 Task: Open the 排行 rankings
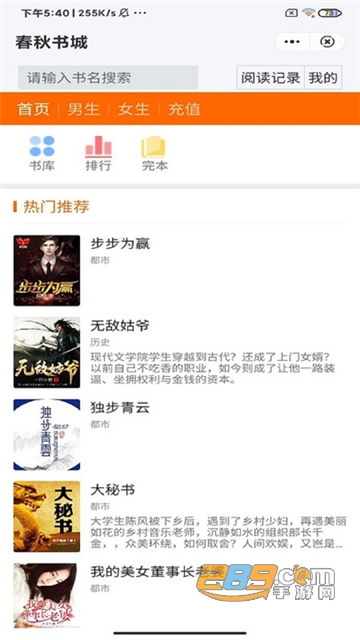98,153
